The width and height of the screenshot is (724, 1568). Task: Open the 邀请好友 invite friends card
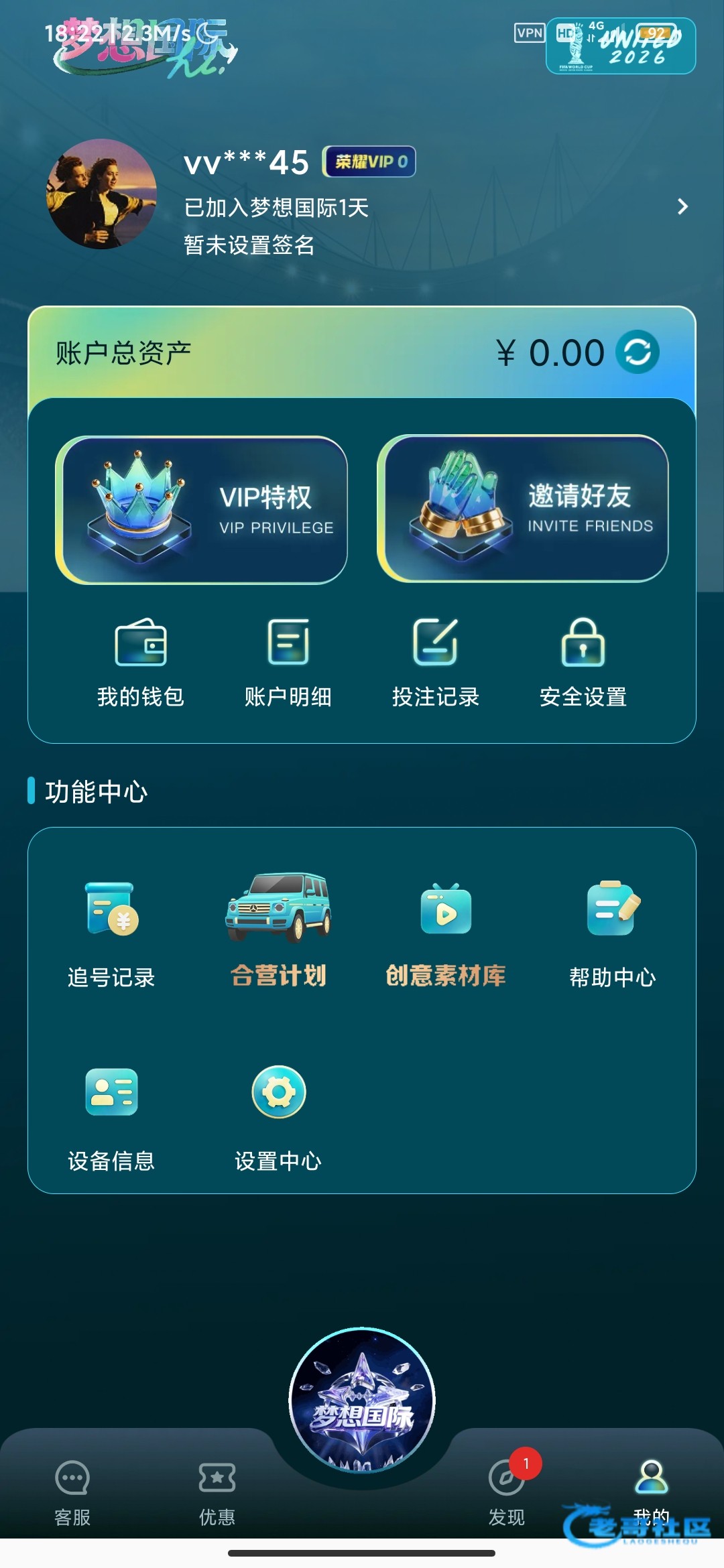coord(523,509)
